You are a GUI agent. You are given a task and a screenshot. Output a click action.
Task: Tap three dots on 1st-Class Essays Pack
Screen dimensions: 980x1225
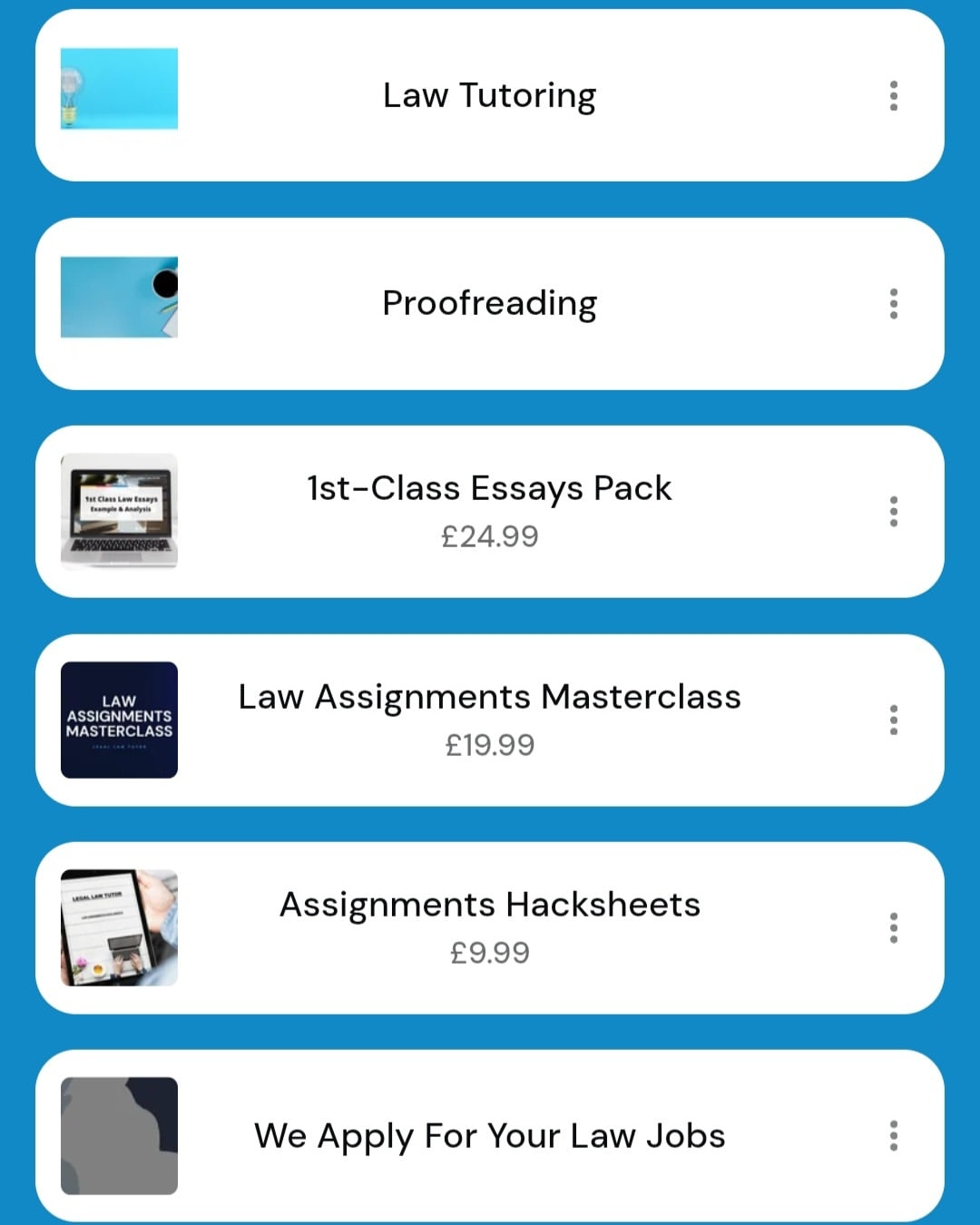[894, 511]
